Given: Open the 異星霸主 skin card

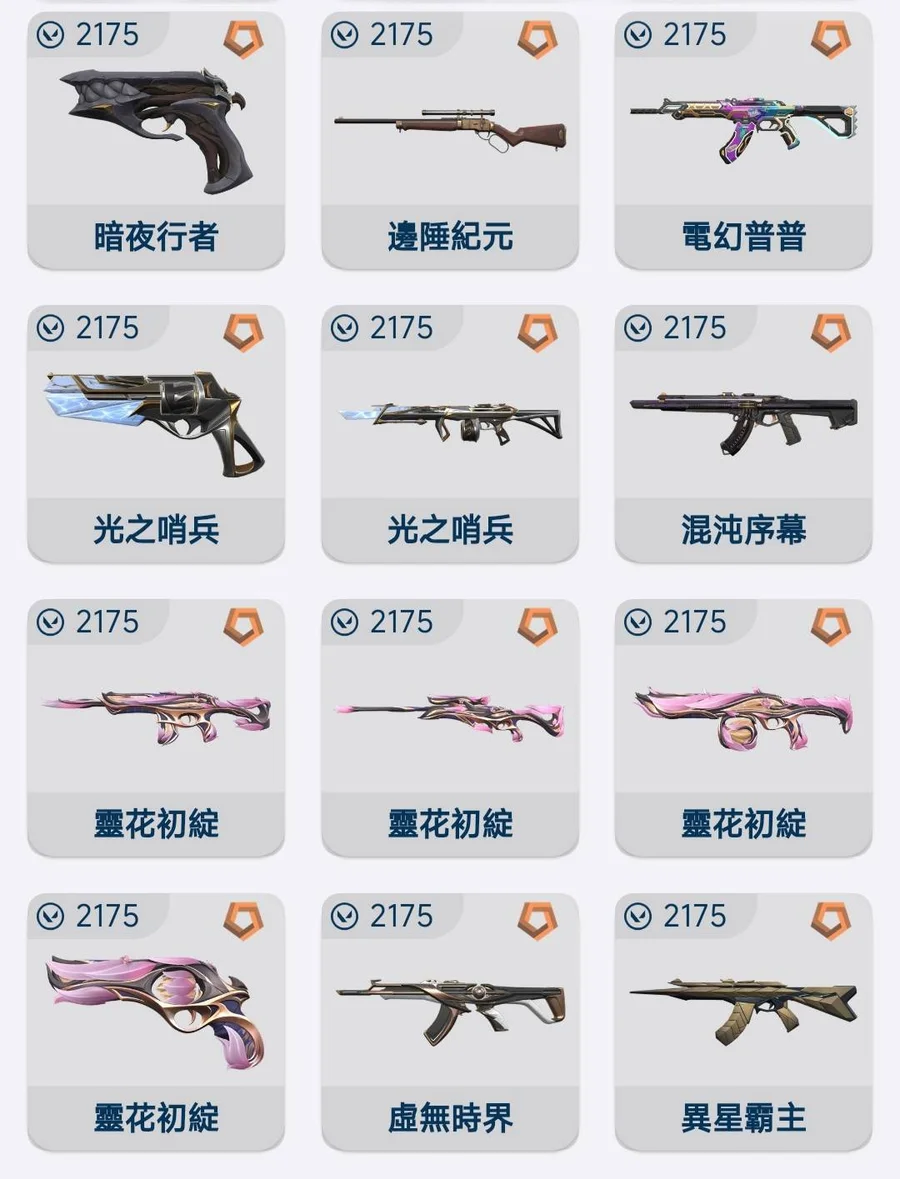Looking at the screenshot, I should point(743,1022).
